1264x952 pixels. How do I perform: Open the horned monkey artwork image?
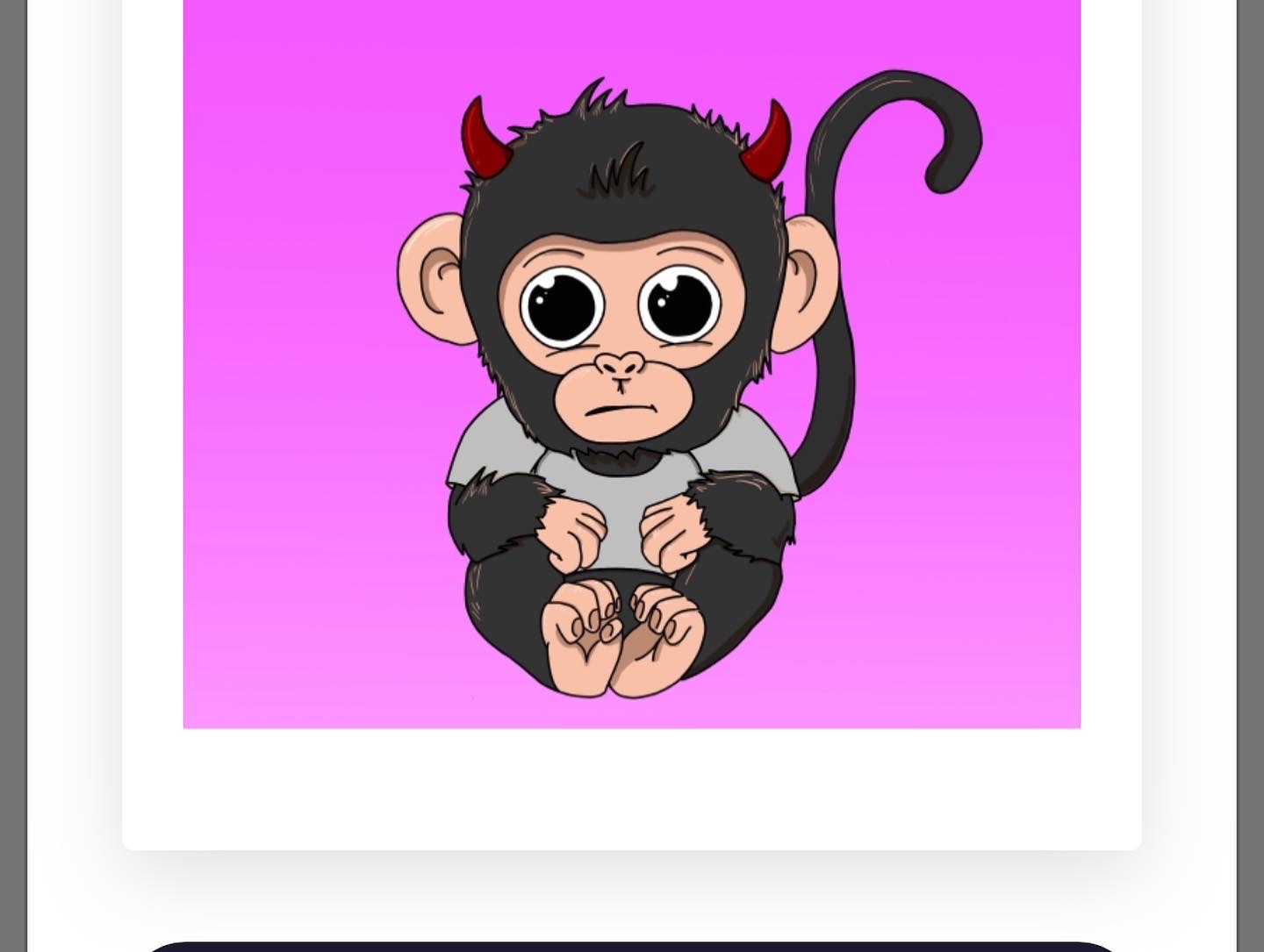point(631,363)
